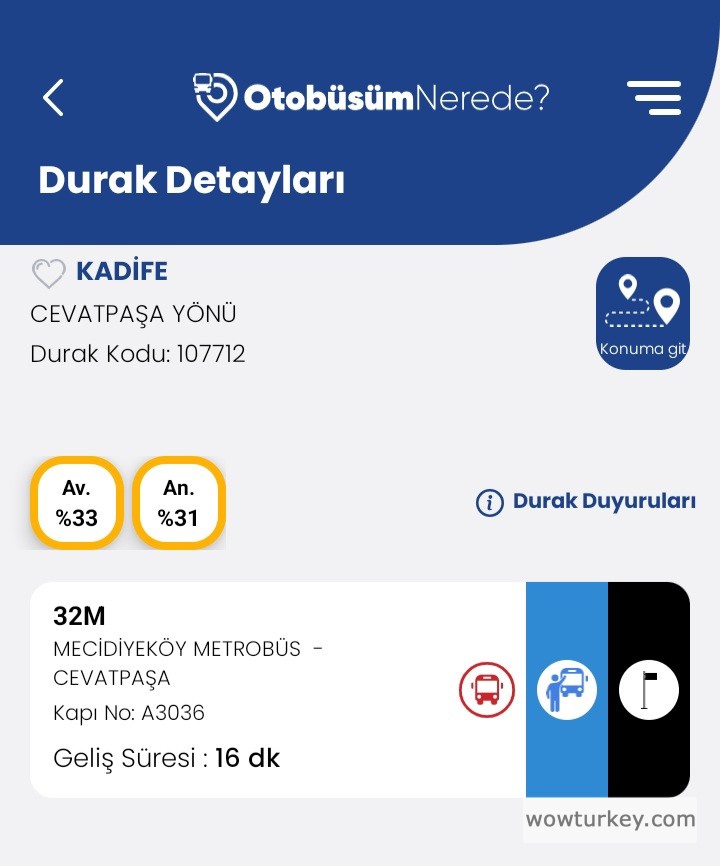
Task: Tap the red bus icon on 32M
Action: pyautogui.click(x=487, y=689)
